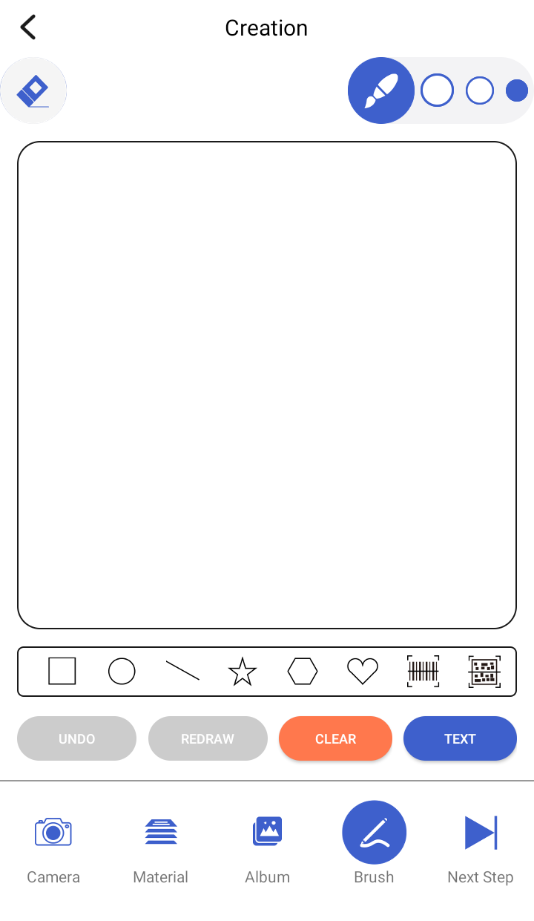Viewport: 534px width, 921px height.
Task: Clear the drawing canvas
Action: [x=335, y=739]
